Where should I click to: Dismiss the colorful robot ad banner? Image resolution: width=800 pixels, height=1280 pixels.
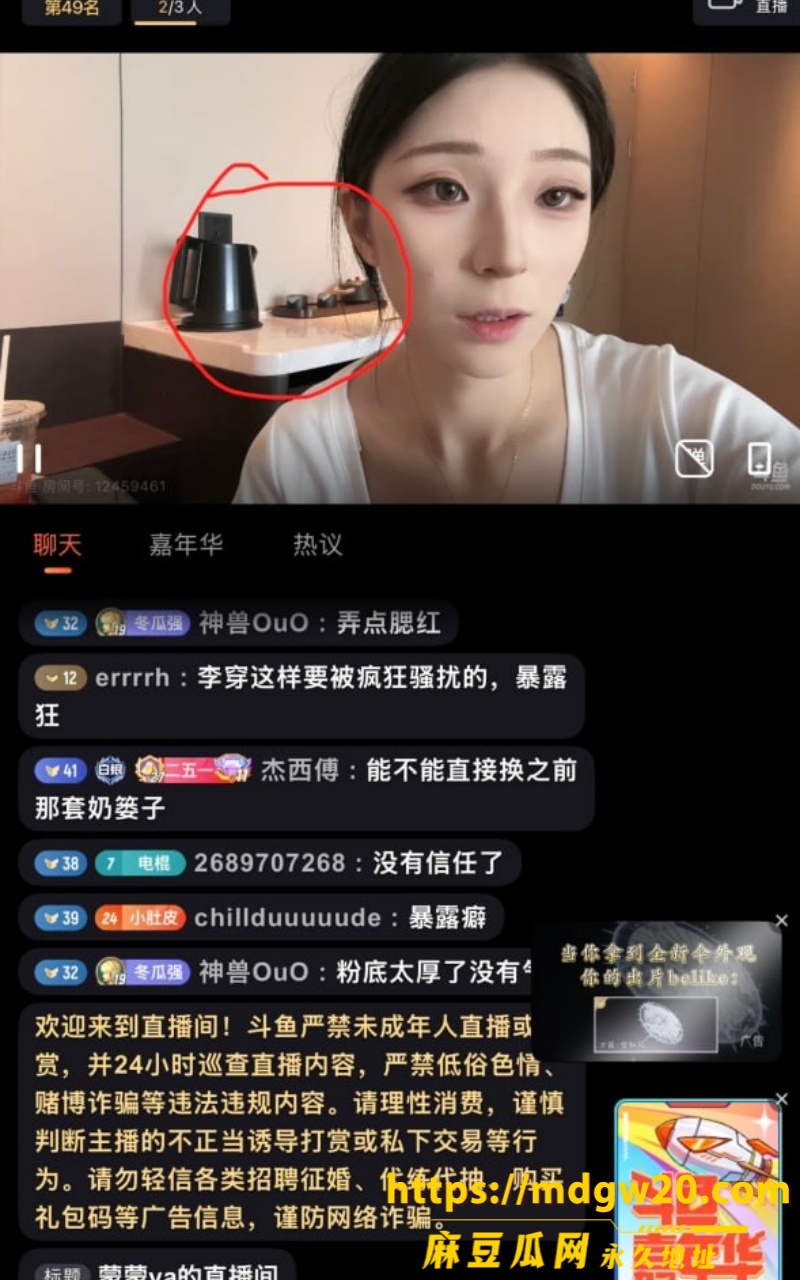click(x=781, y=1099)
